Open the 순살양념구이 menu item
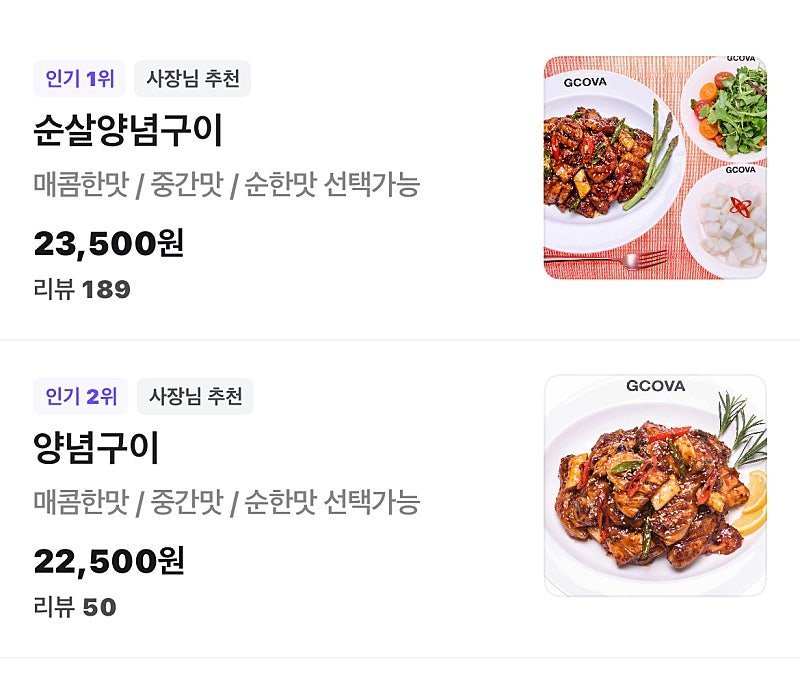 click(x=128, y=130)
